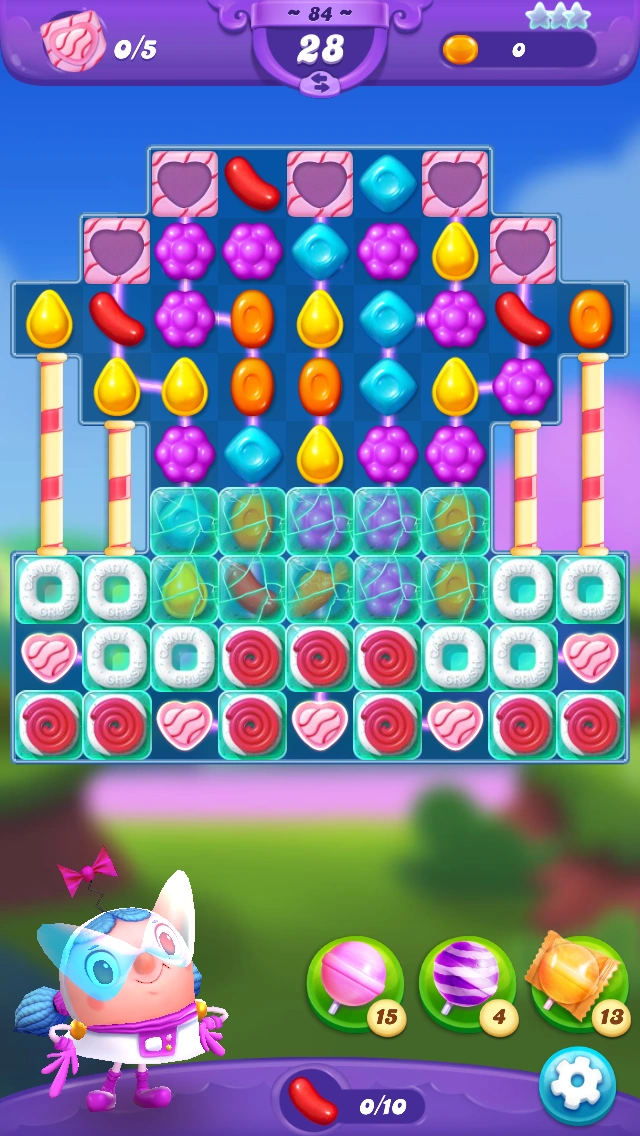Open the settings gear button
Viewport: 640px width, 1136px height.
(577, 1085)
